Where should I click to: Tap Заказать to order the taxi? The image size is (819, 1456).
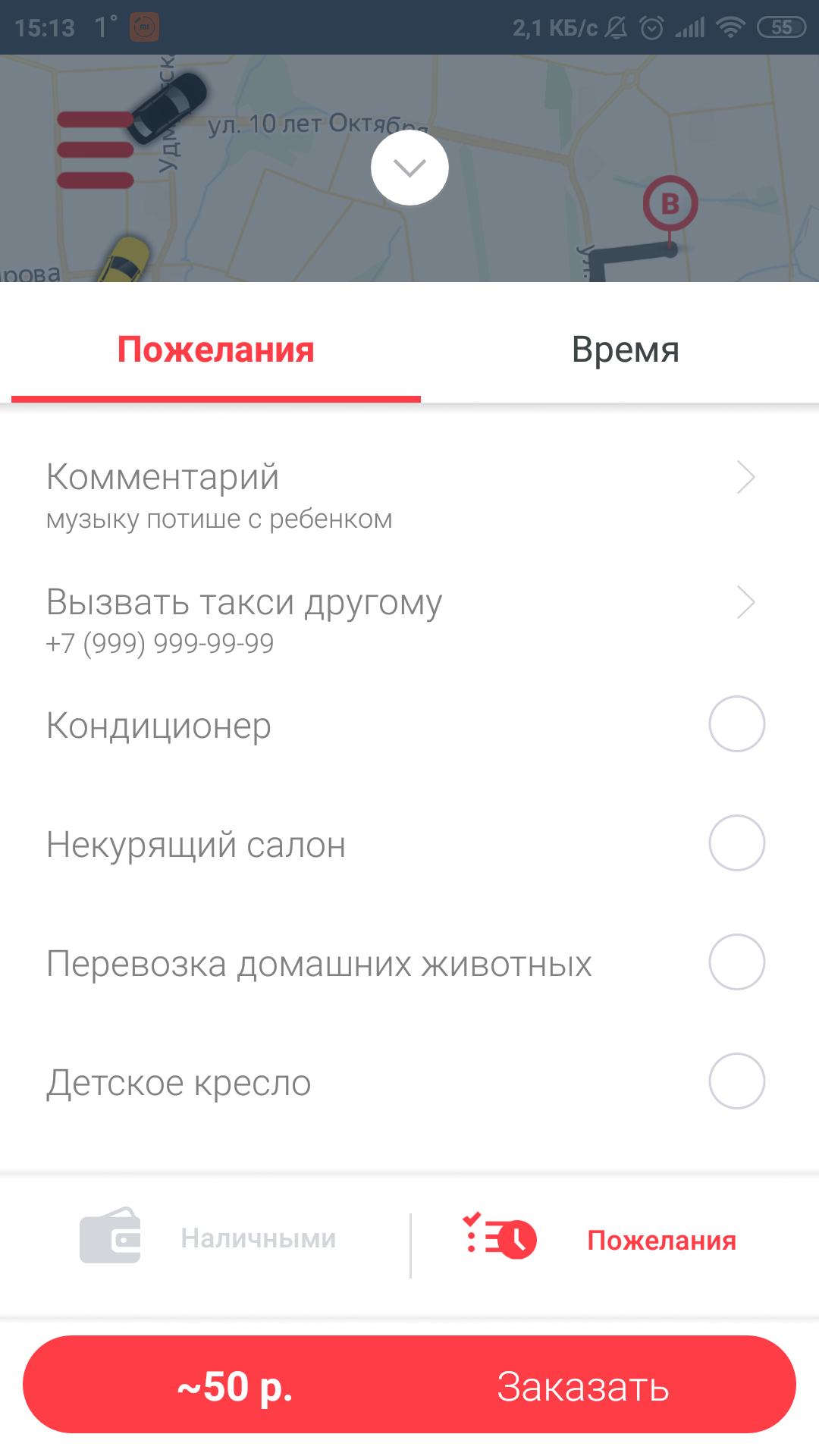click(x=582, y=1386)
